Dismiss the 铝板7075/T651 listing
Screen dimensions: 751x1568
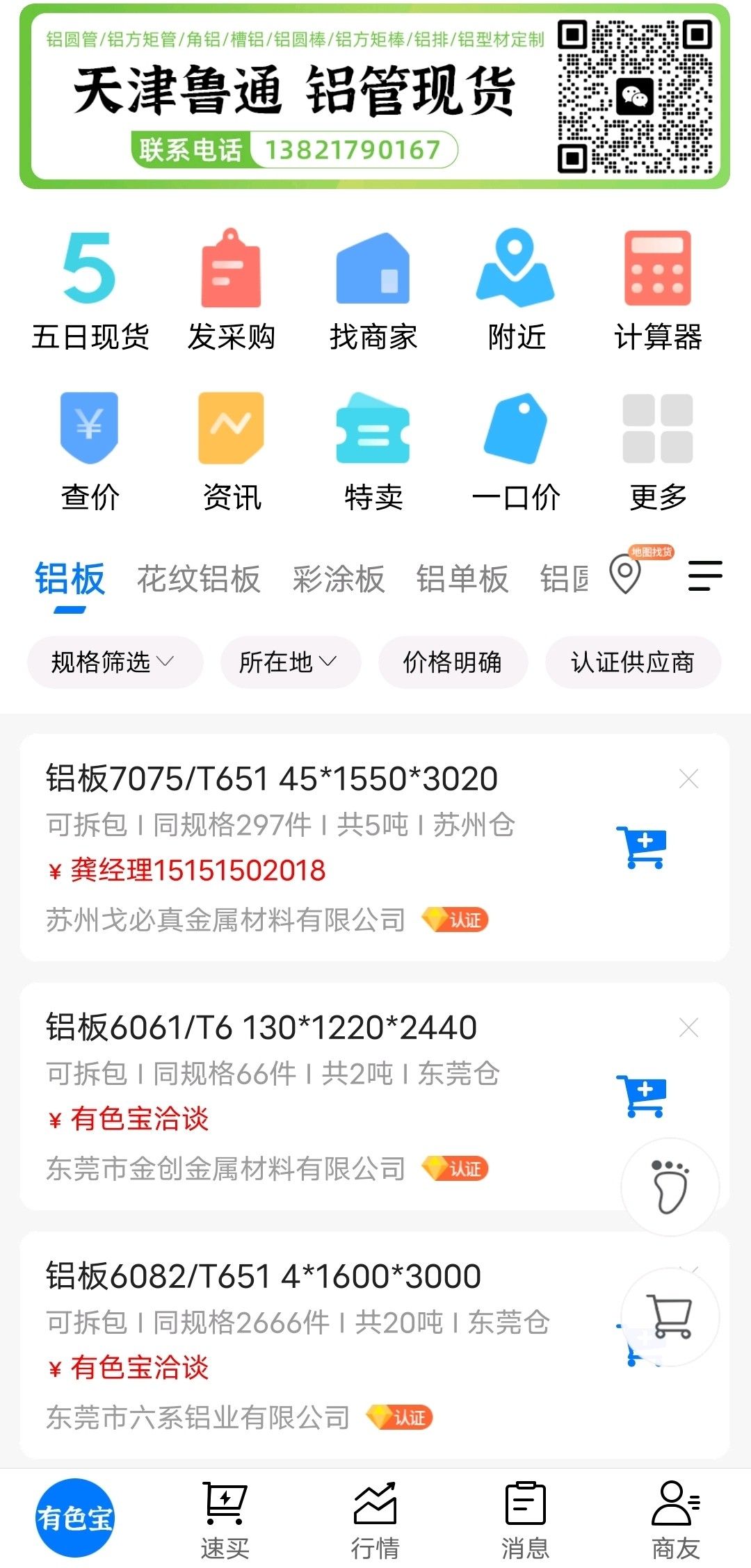688,779
